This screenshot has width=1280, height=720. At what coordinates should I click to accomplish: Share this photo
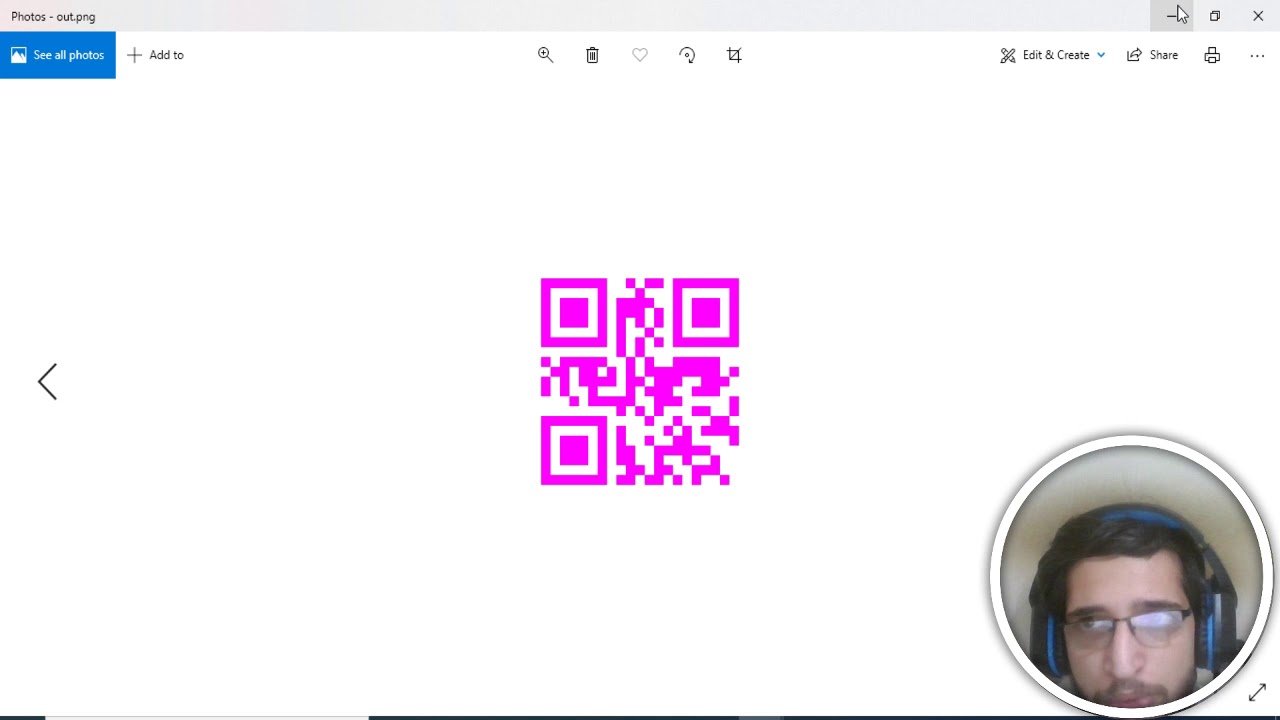point(1152,55)
